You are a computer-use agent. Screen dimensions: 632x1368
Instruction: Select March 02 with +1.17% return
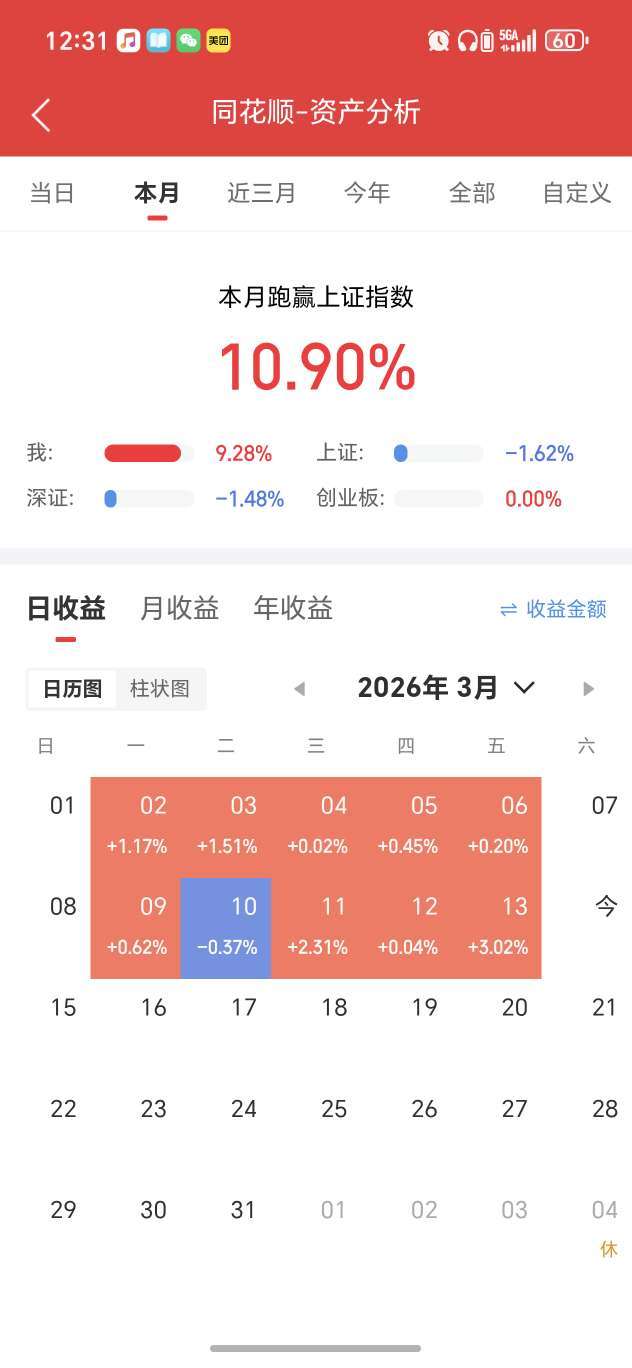[x=136, y=826]
